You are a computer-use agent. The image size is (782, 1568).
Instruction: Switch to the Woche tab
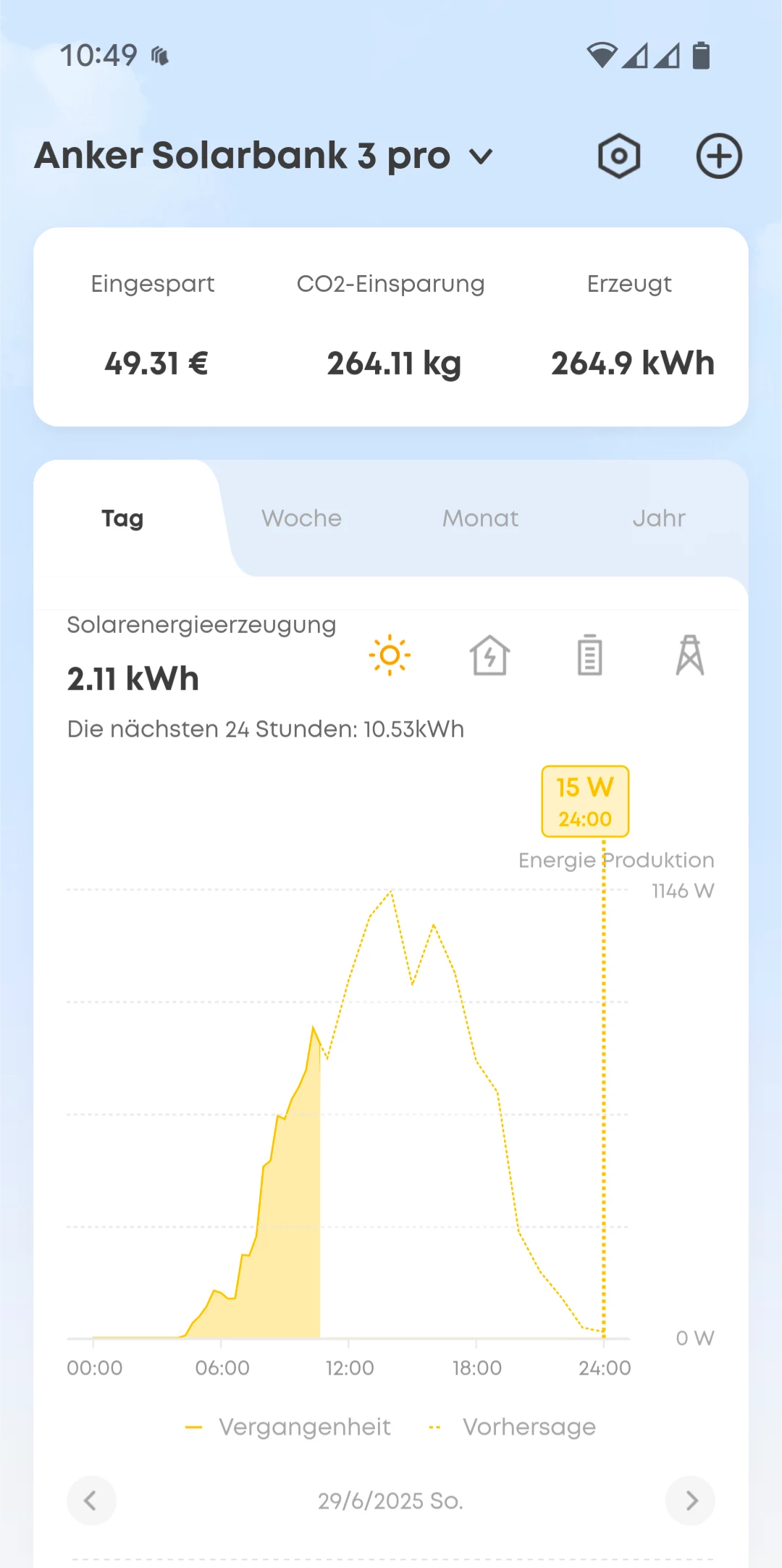click(301, 519)
